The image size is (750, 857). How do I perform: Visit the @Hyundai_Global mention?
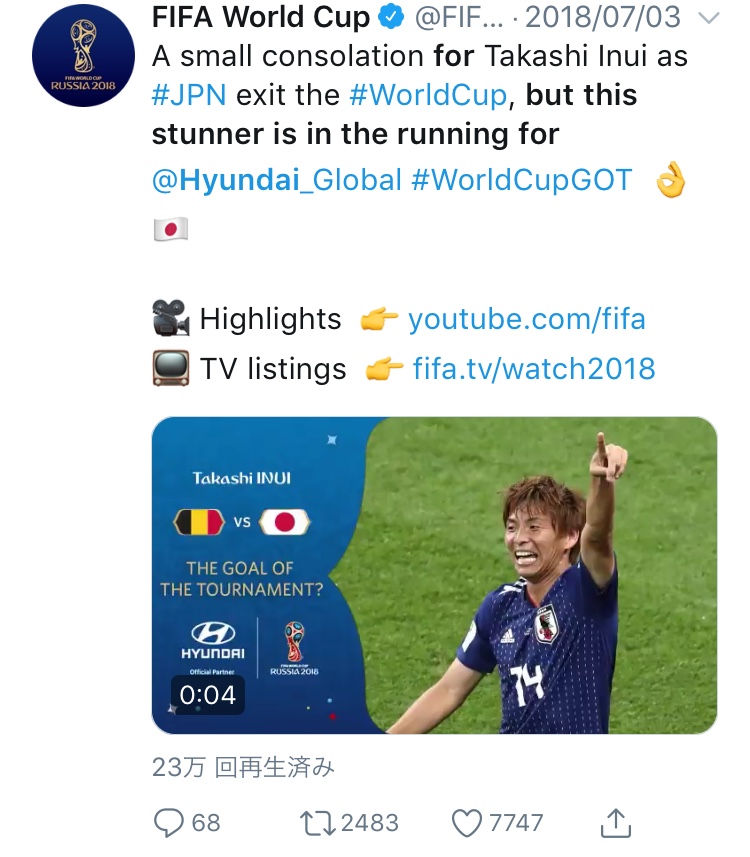pos(276,180)
